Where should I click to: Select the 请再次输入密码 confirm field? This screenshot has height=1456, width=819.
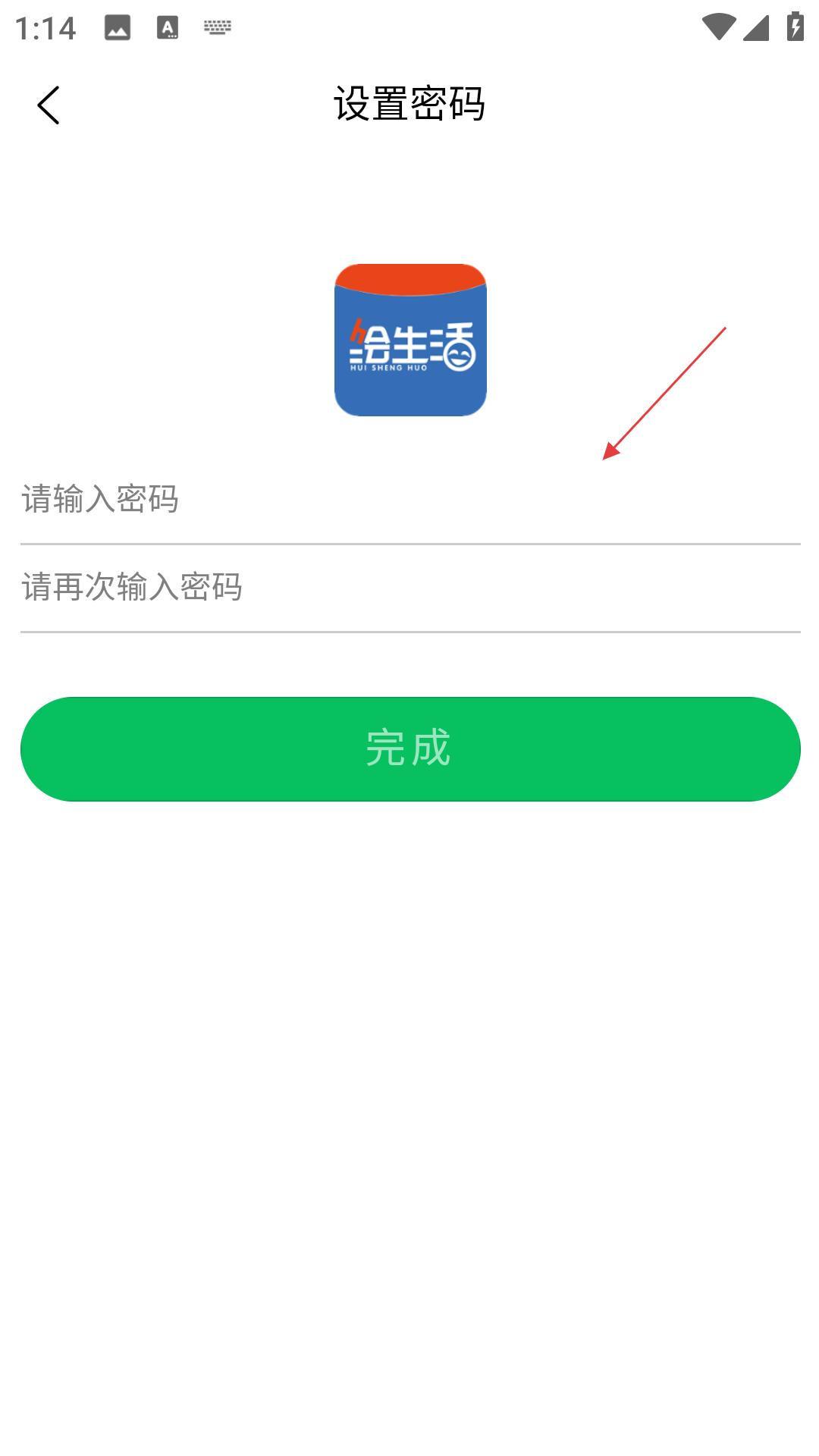pyautogui.click(x=409, y=588)
